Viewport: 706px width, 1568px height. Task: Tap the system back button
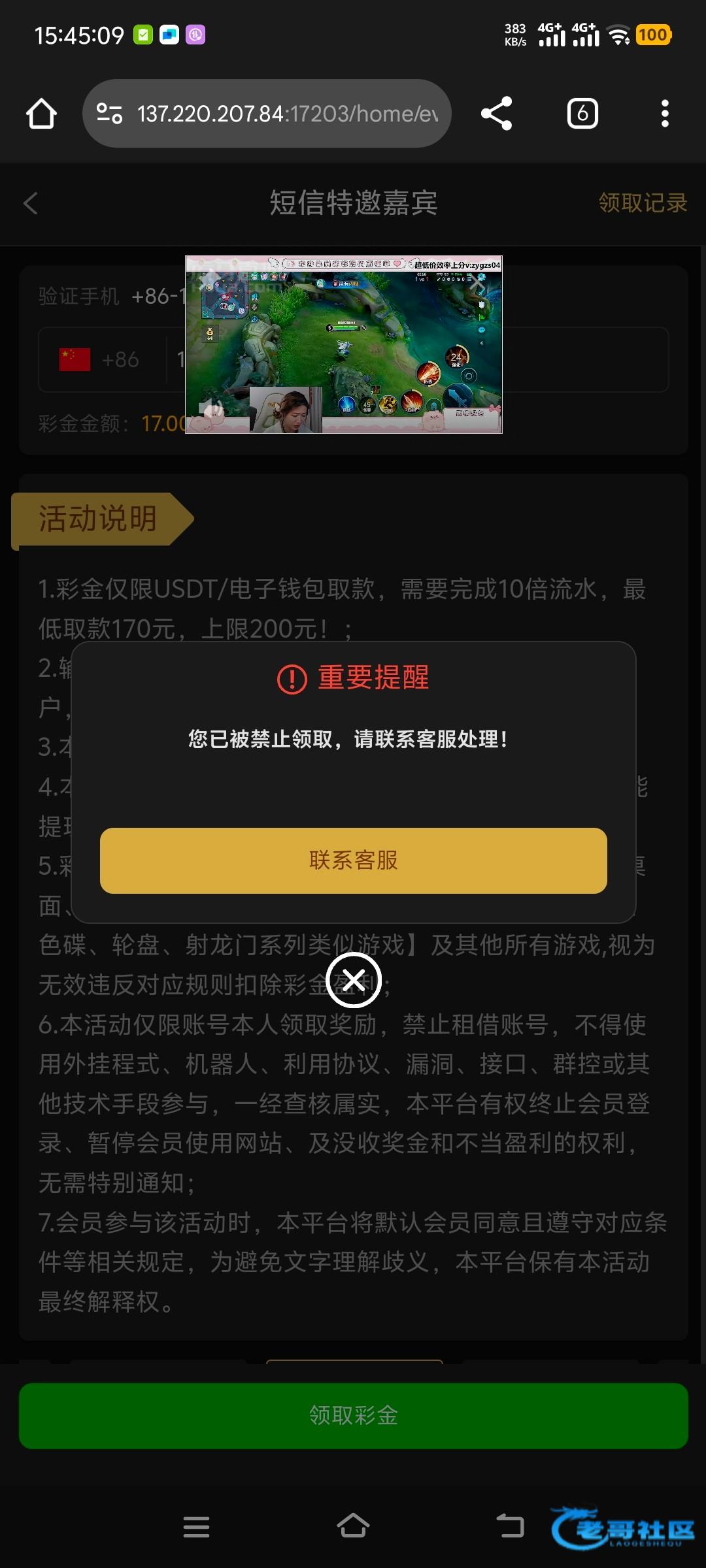coord(511,1527)
